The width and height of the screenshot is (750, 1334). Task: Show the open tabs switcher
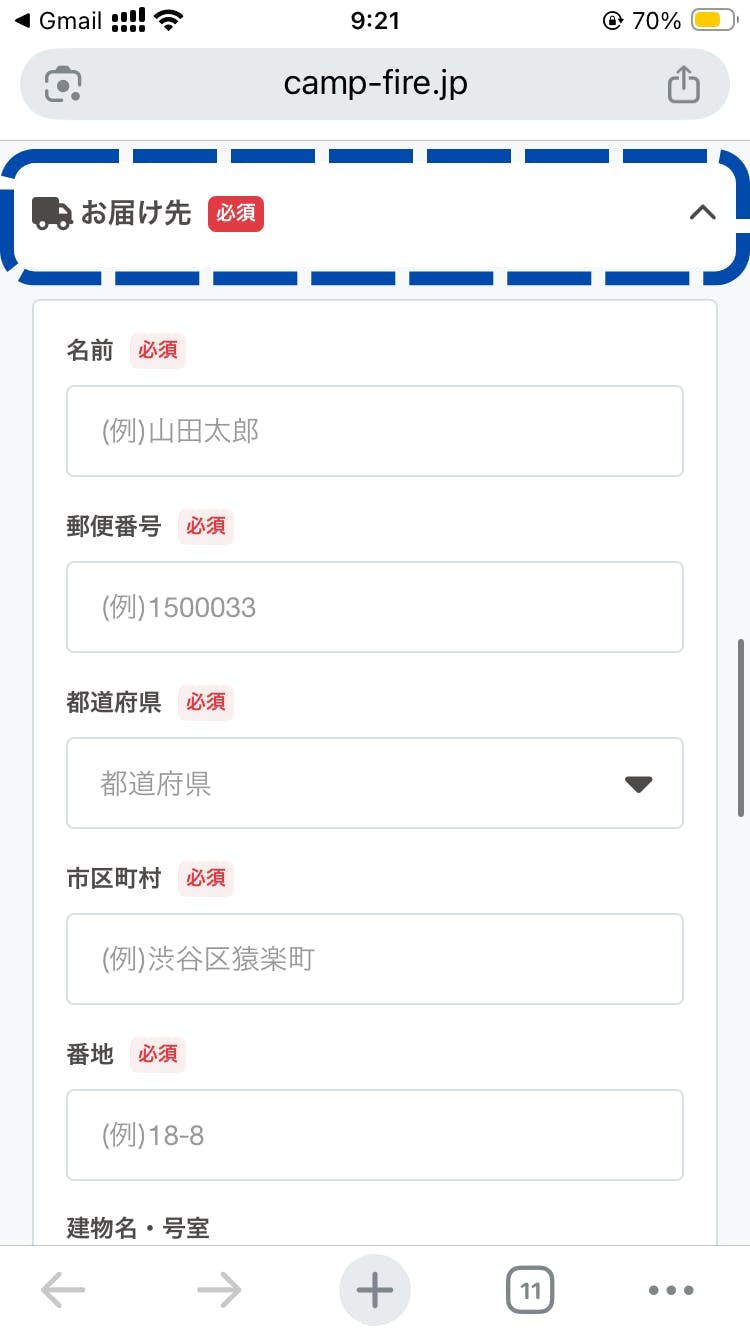pos(530,1290)
